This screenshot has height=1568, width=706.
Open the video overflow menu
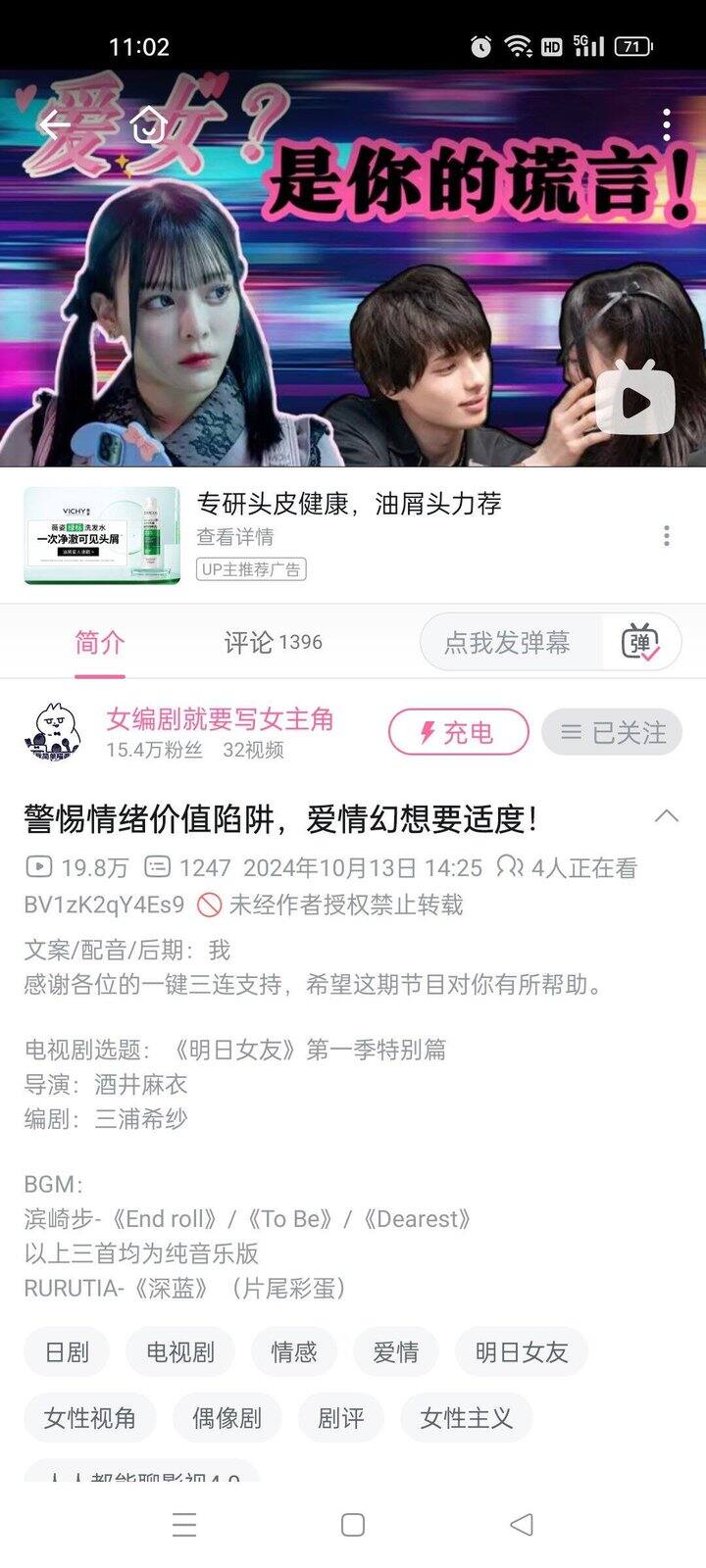[666, 124]
